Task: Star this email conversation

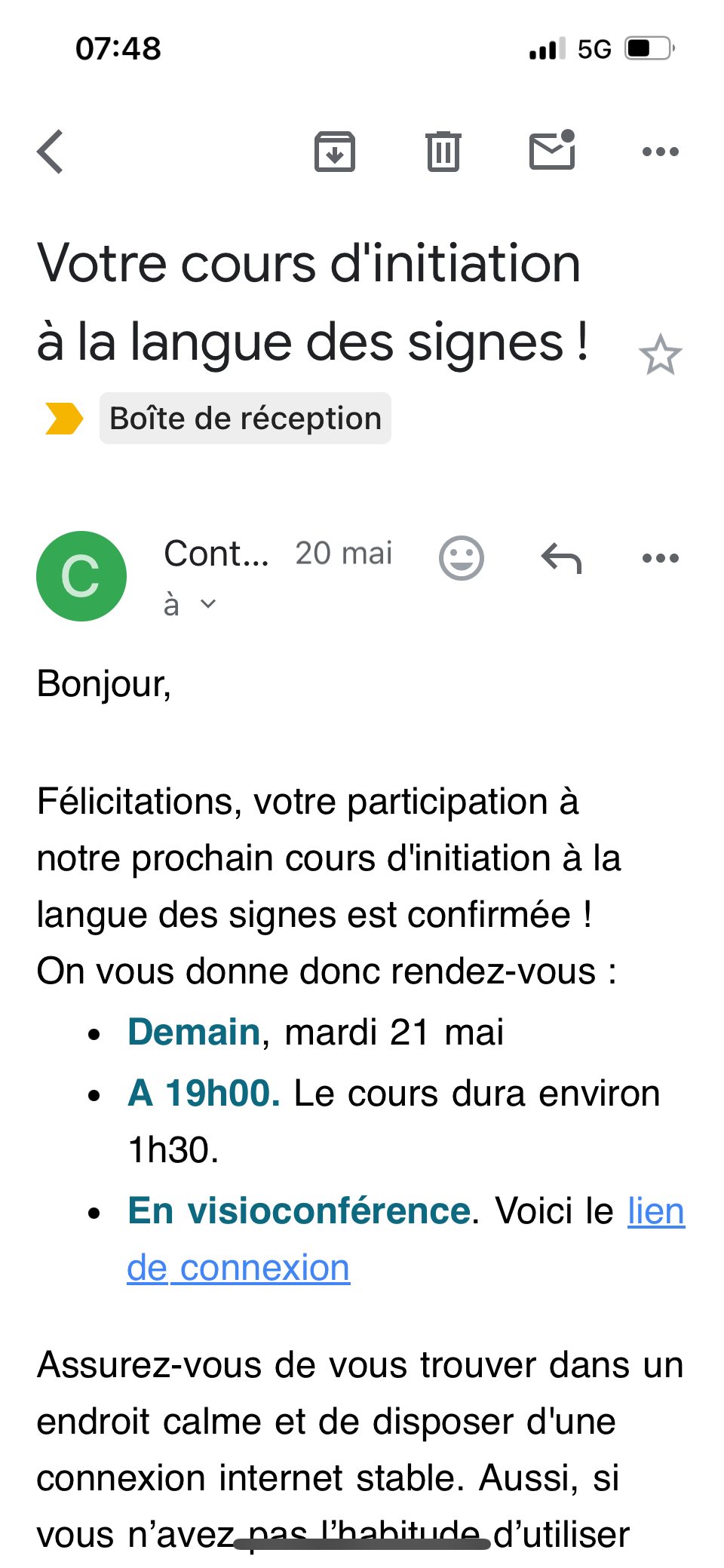Action: [x=660, y=355]
